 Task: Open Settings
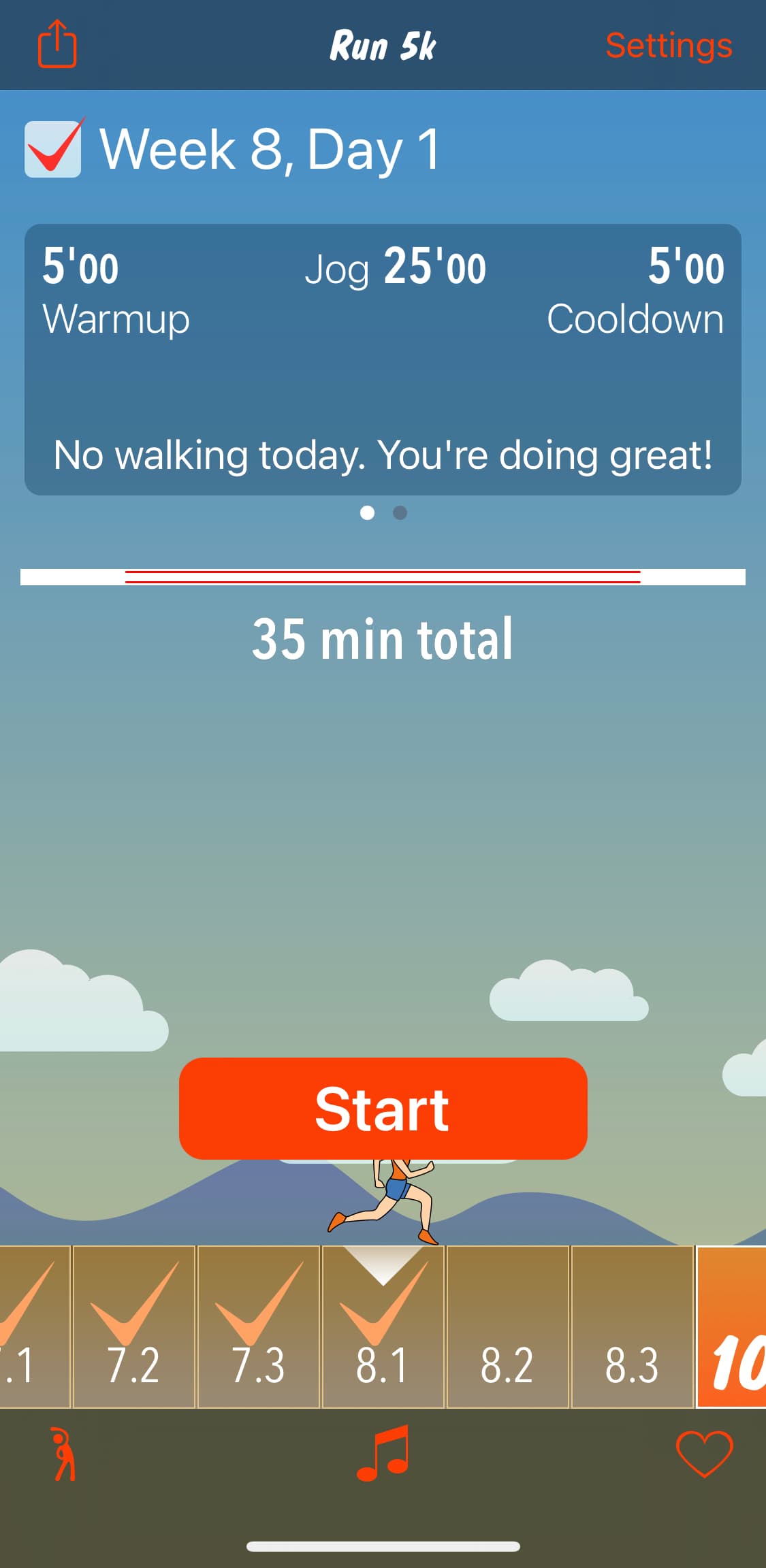[x=669, y=46]
